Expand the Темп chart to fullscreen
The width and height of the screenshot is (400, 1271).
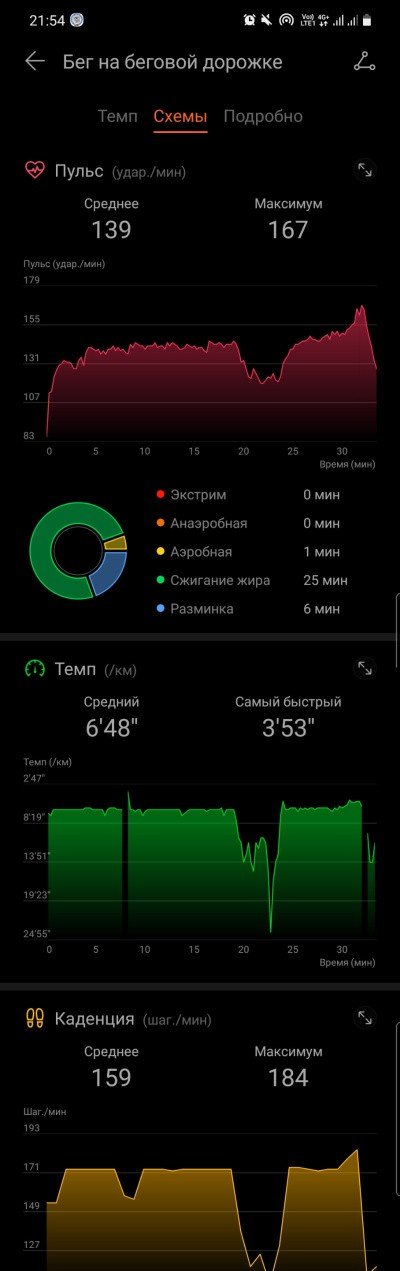point(365,668)
